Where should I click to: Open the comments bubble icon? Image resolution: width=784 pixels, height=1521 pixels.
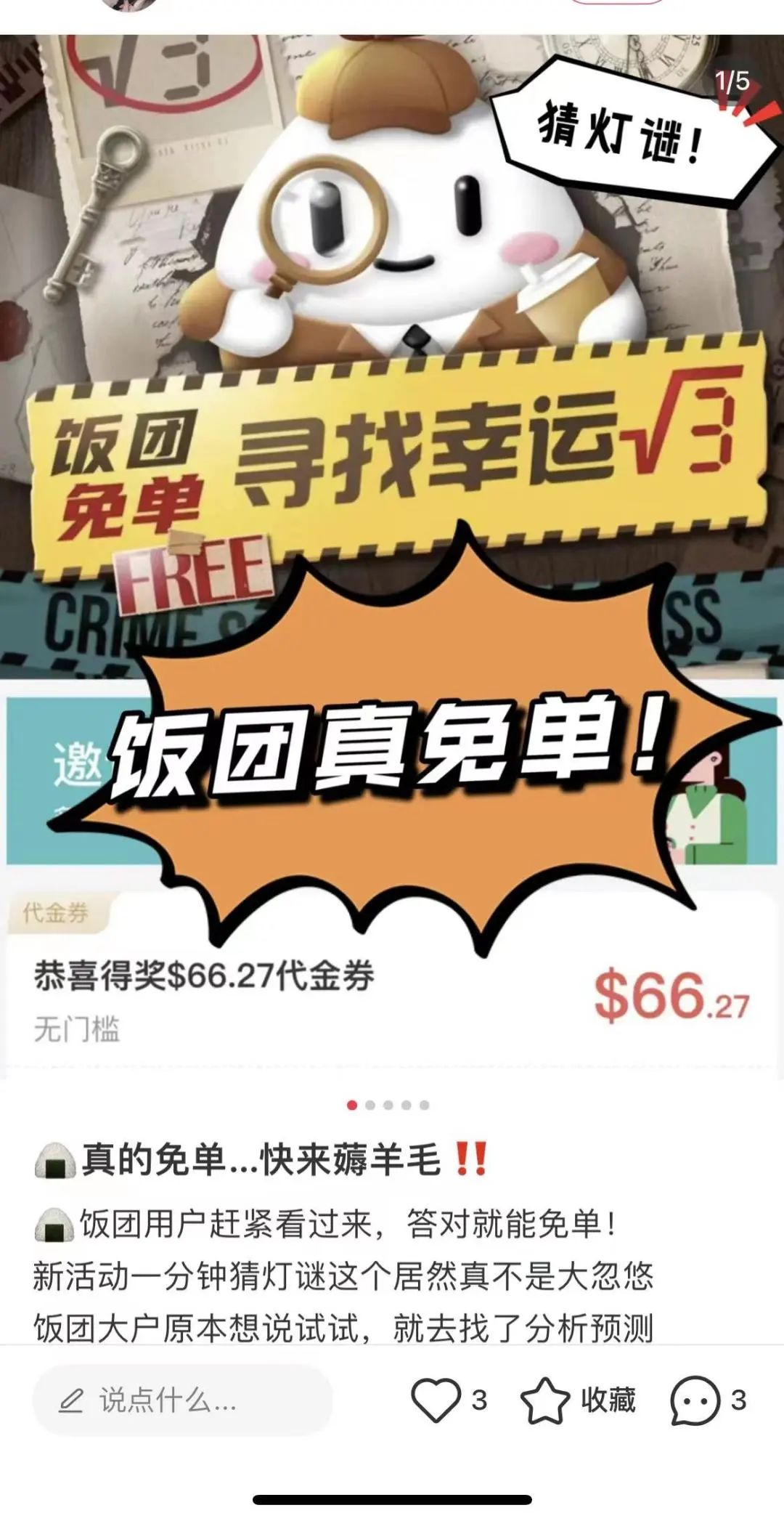coord(695,1400)
